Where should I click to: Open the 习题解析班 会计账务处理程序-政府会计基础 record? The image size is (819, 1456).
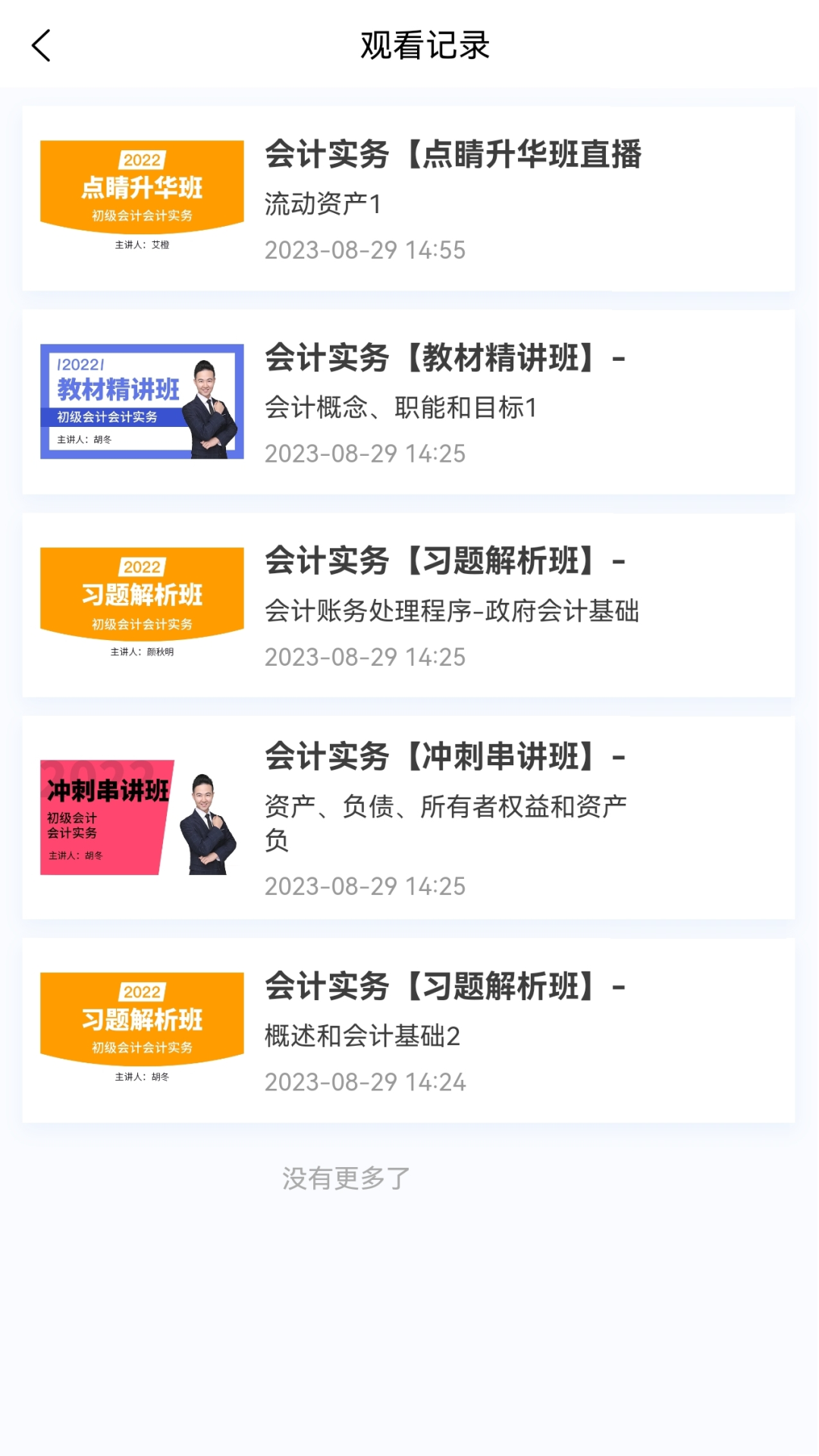click(x=409, y=605)
